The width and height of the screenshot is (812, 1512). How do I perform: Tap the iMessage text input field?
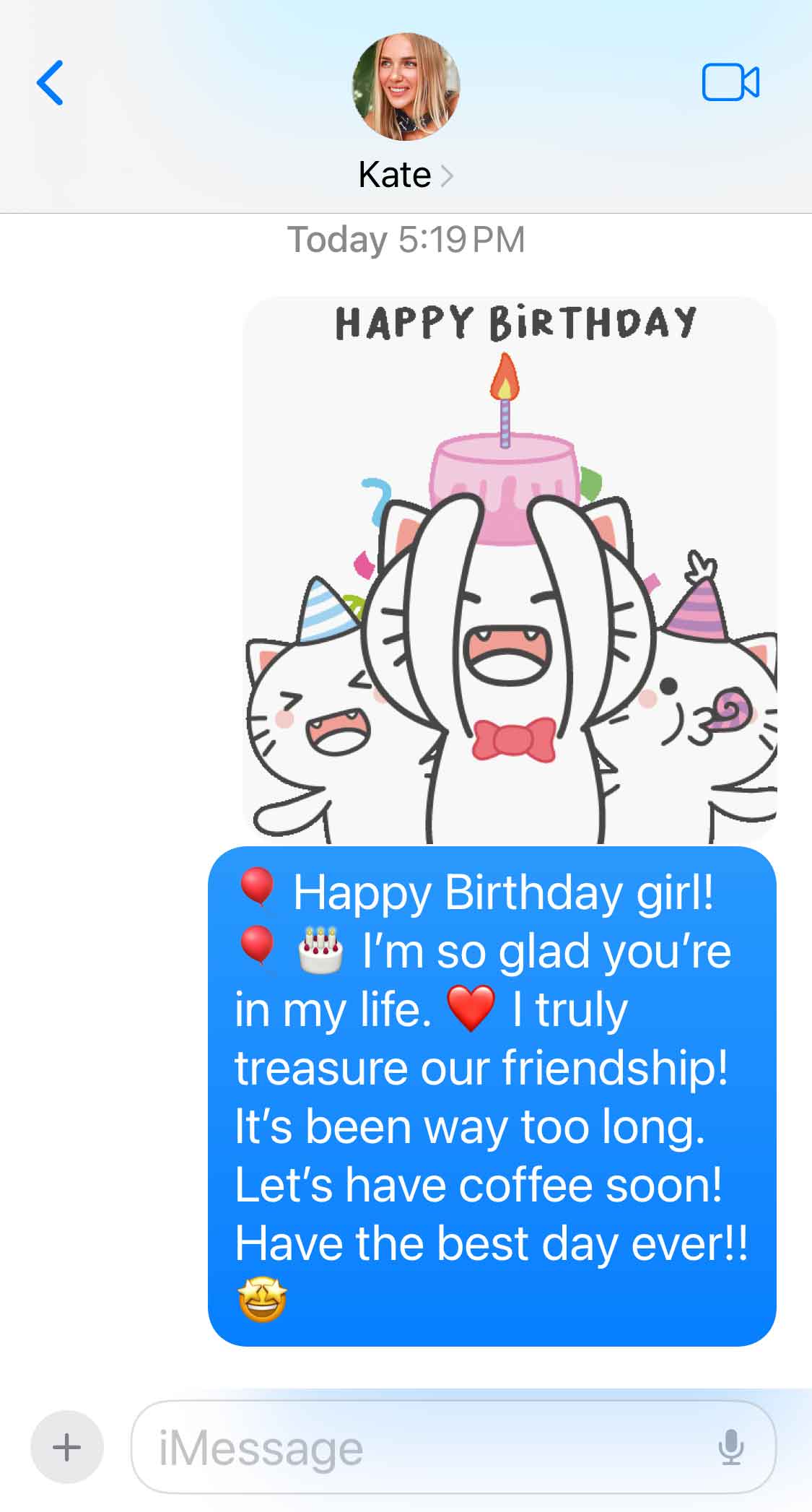(x=404, y=1446)
